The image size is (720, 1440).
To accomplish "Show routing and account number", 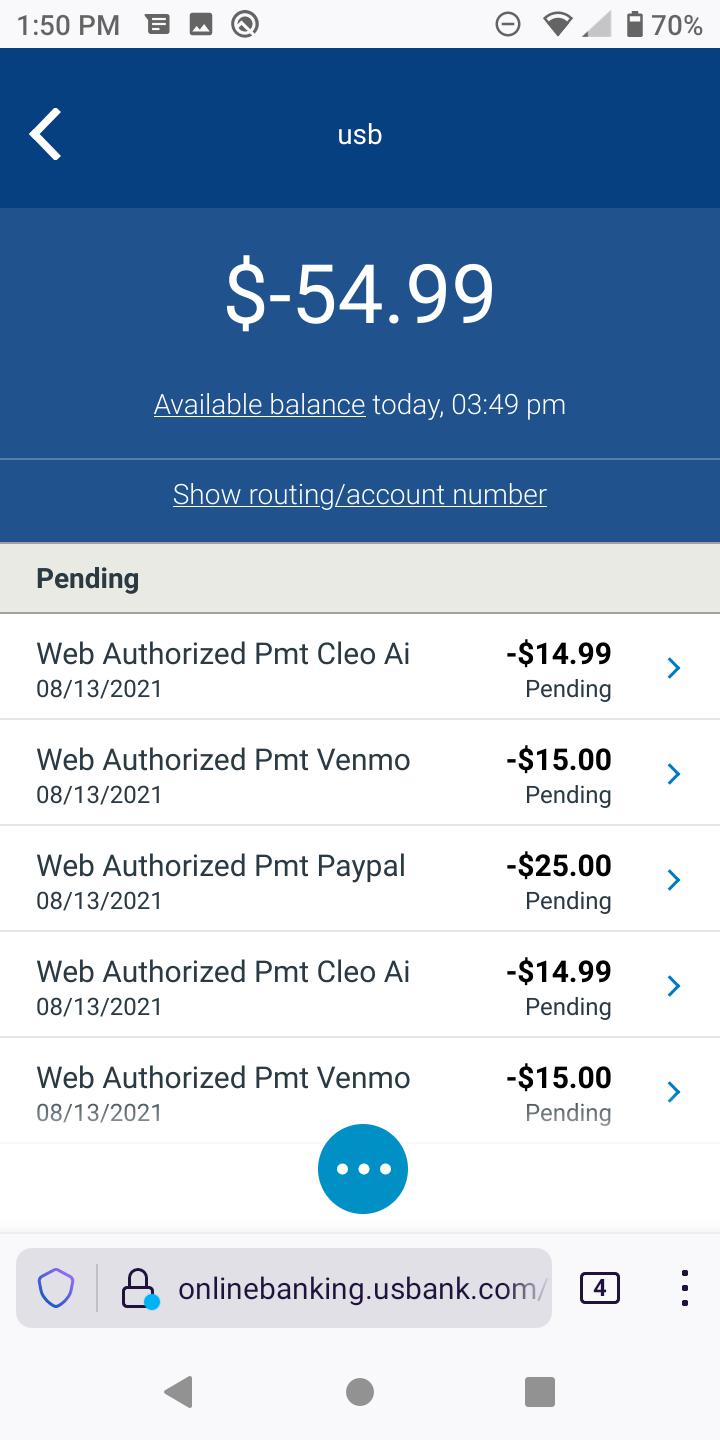I will pyautogui.click(x=359, y=493).
